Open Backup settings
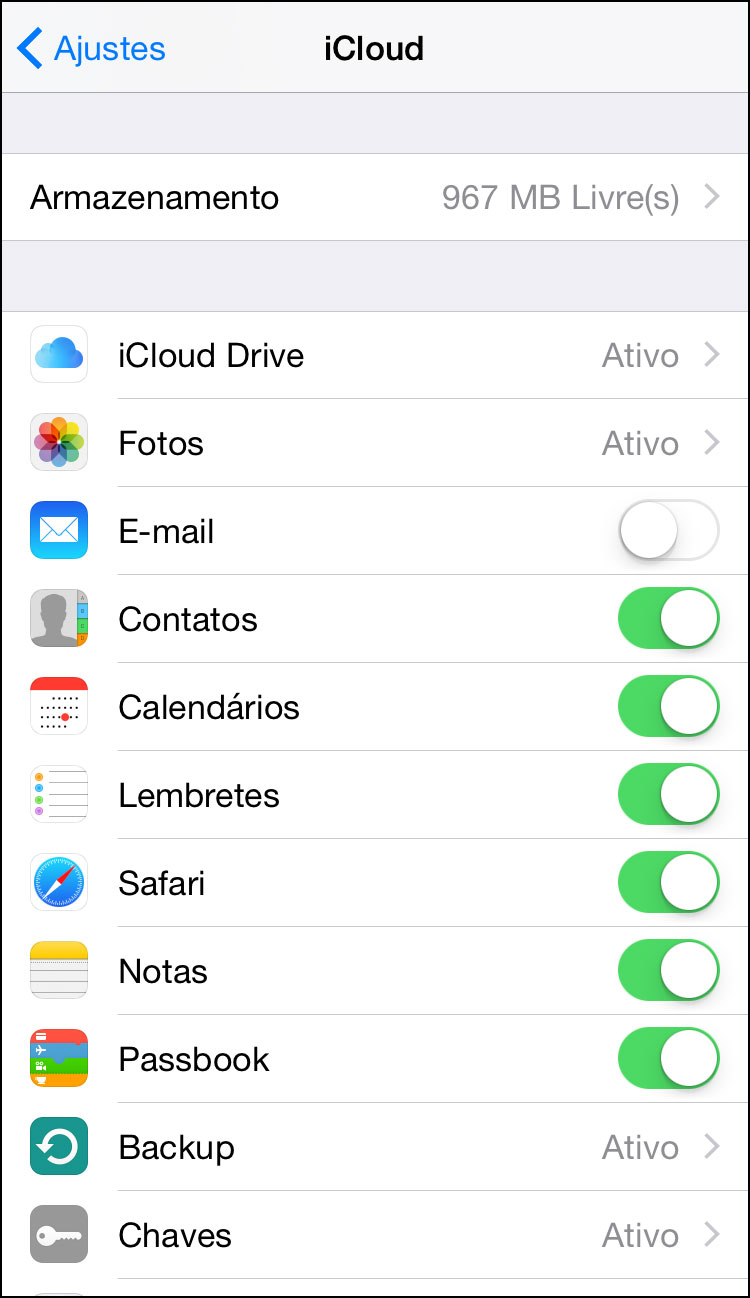750x1298 pixels. pos(375,1147)
